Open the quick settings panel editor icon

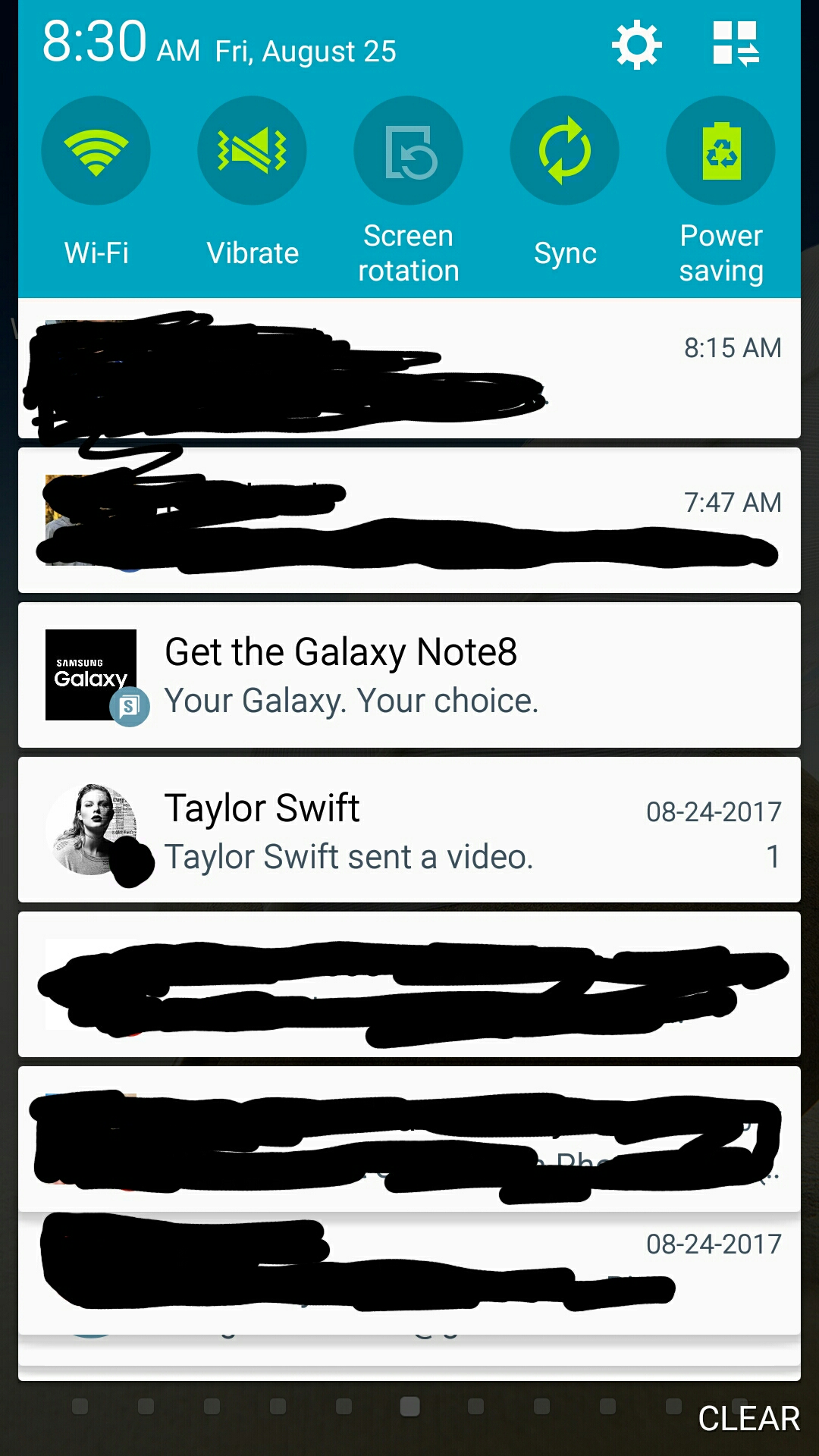point(735,43)
